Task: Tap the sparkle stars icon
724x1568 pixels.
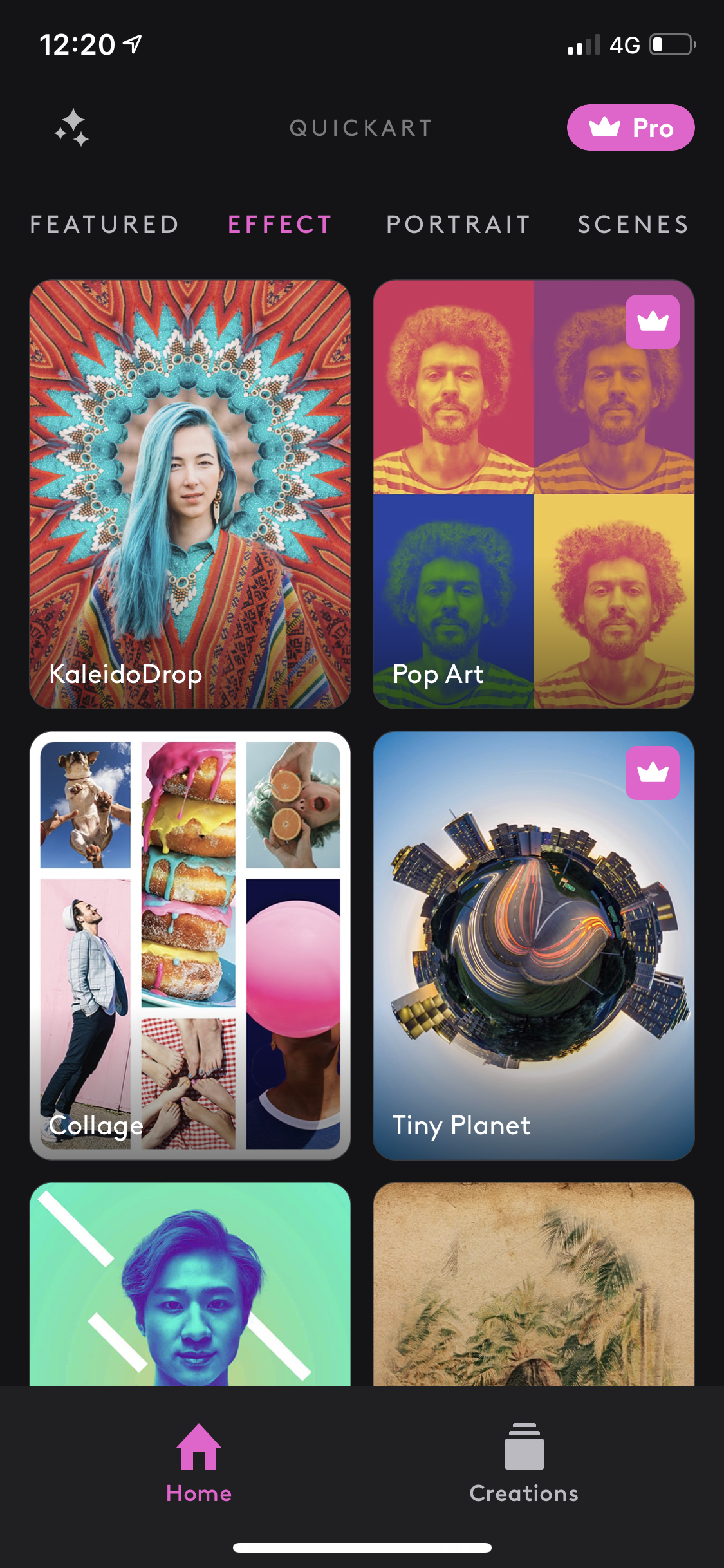Action: (71, 127)
